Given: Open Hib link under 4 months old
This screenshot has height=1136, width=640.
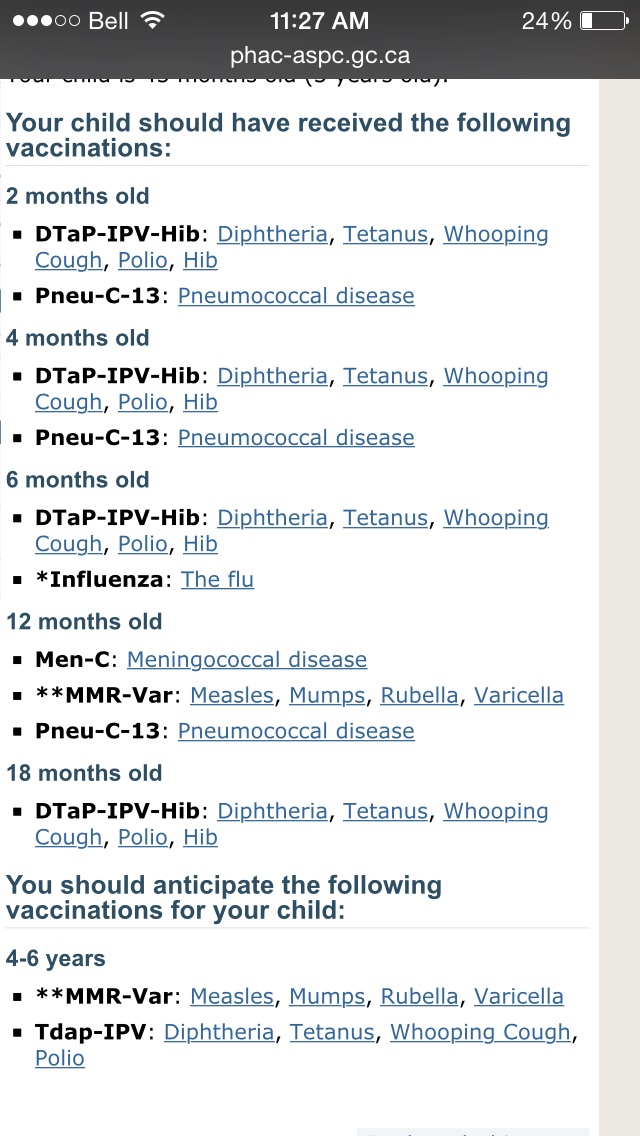Looking at the screenshot, I should click(200, 402).
